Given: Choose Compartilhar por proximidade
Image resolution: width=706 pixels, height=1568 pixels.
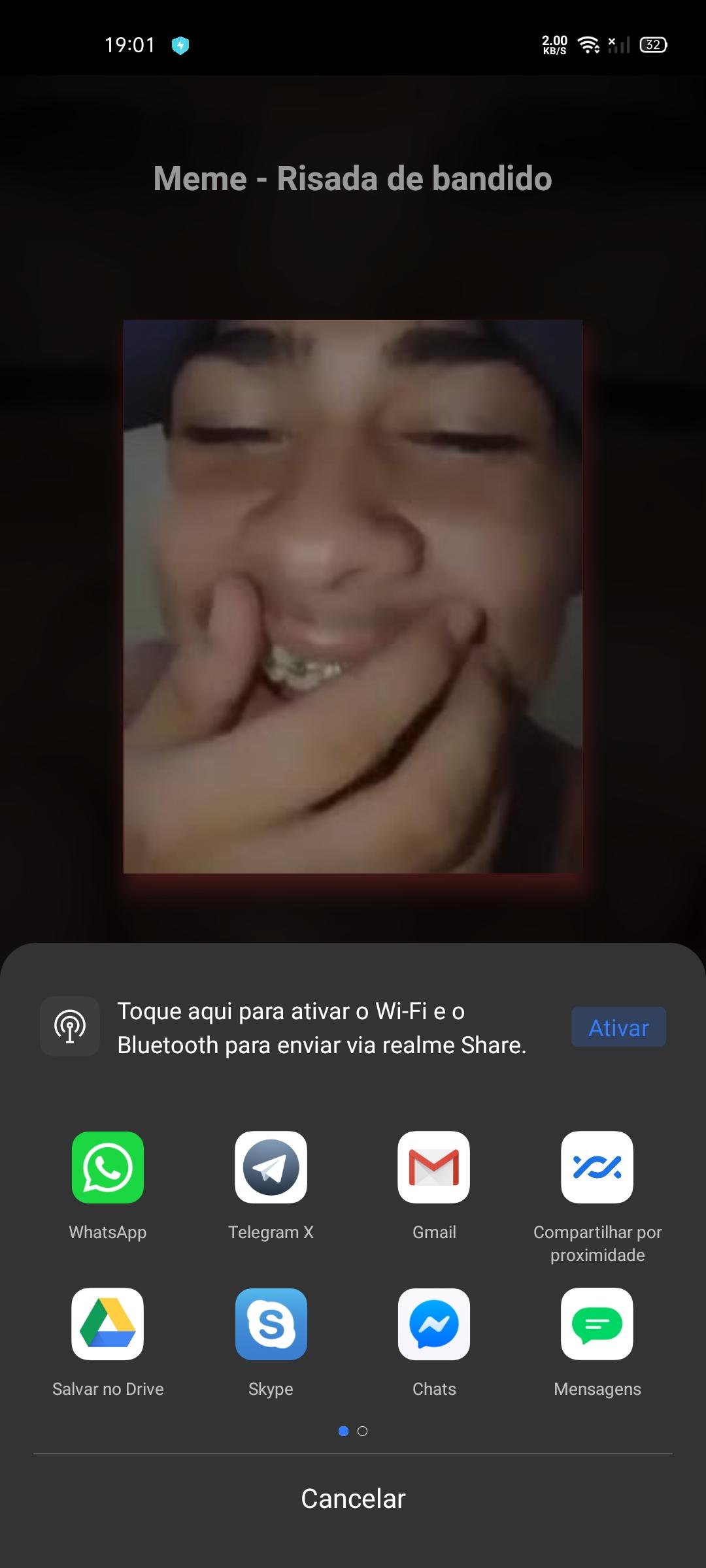Looking at the screenshot, I should click(x=597, y=1168).
